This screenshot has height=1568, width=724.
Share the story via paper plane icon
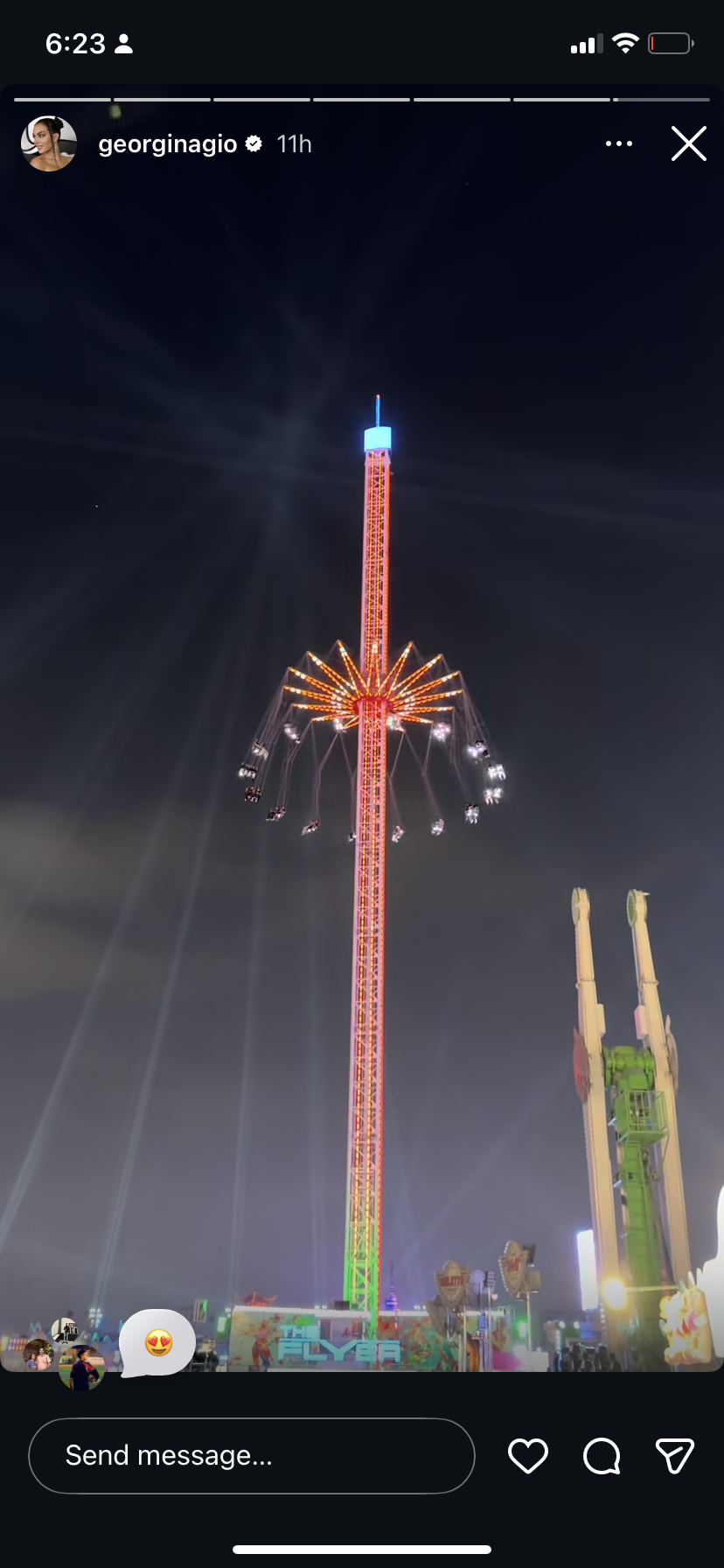click(x=674, y=1455)
